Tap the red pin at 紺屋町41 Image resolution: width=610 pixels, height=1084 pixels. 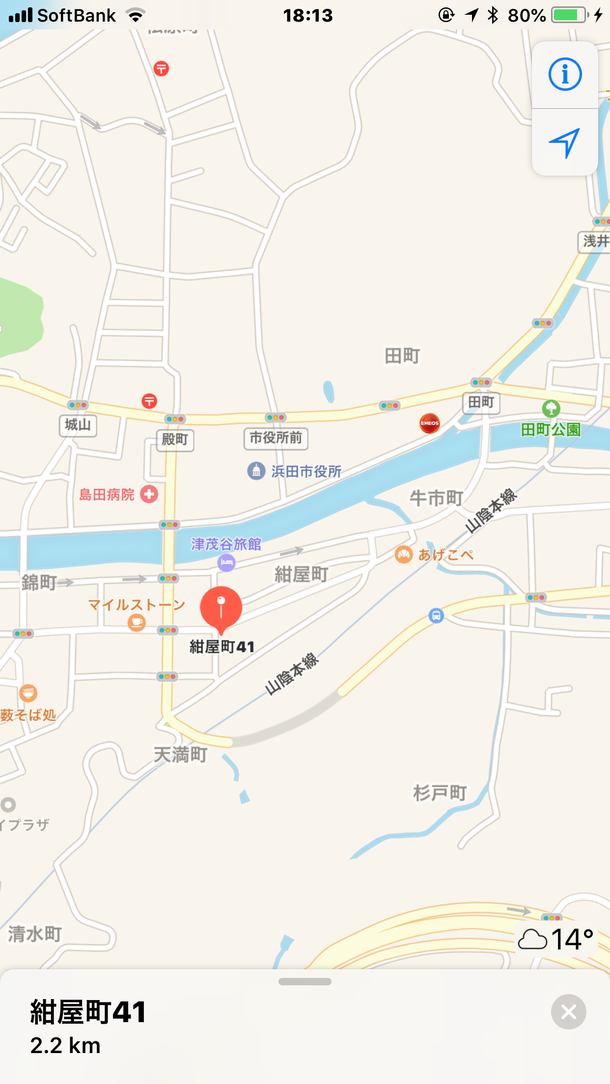click(221, 606)
